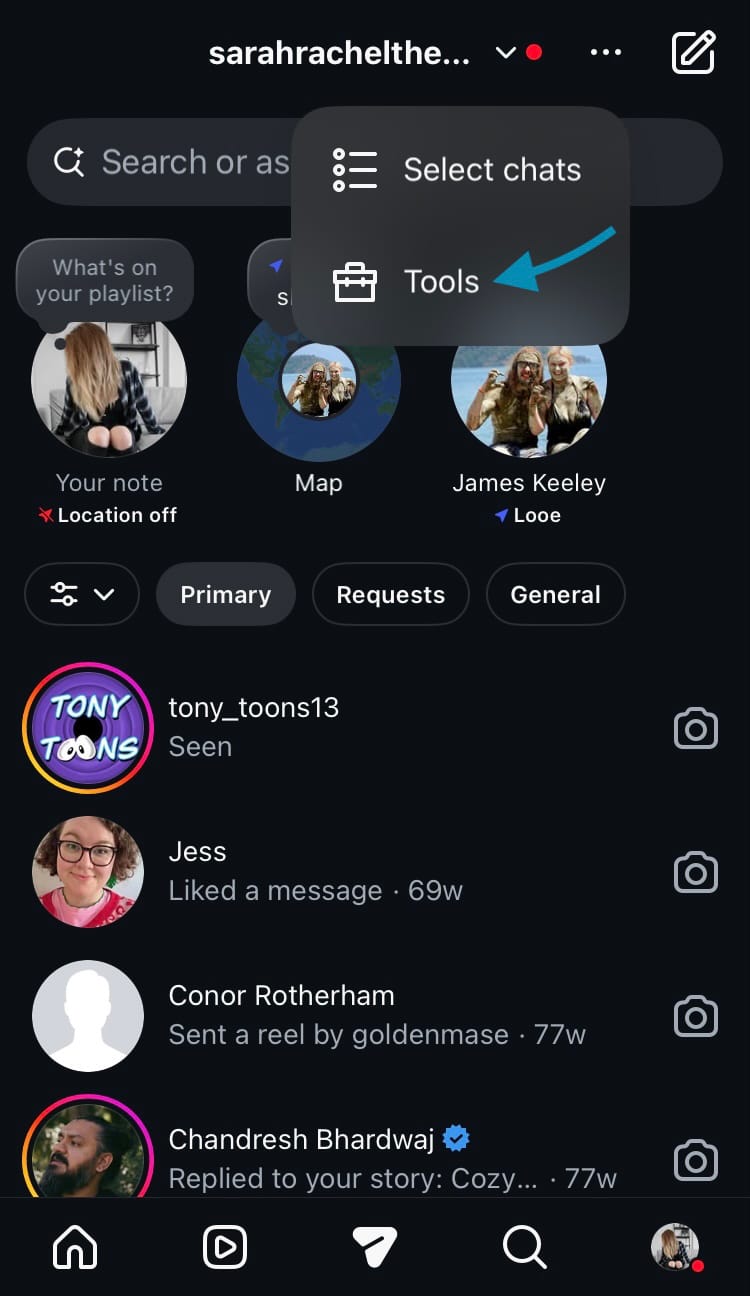Screen dimensions: 750x1296
Task: Expand the account switcher dropdown
Action: [505, 53]
